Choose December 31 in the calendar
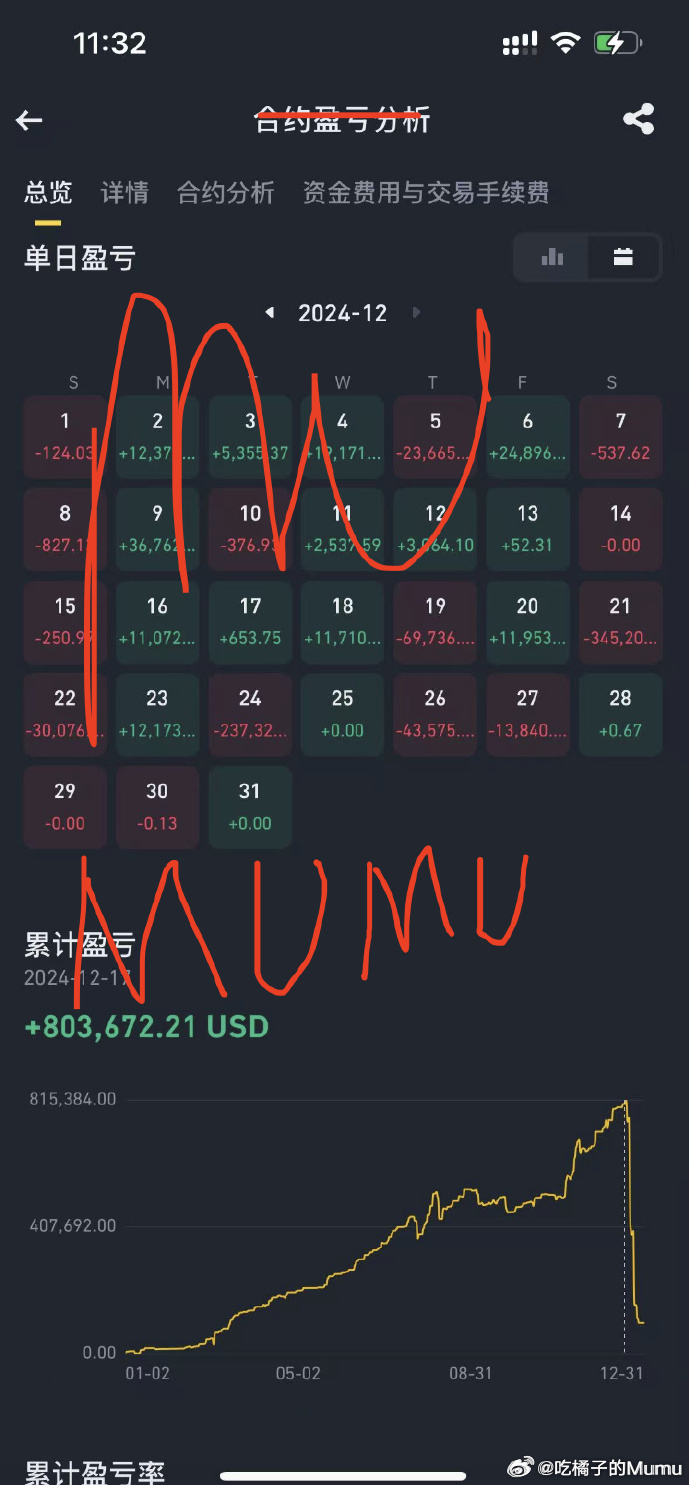This screenshot has height=1485, width=690. (x=250, y=807)
